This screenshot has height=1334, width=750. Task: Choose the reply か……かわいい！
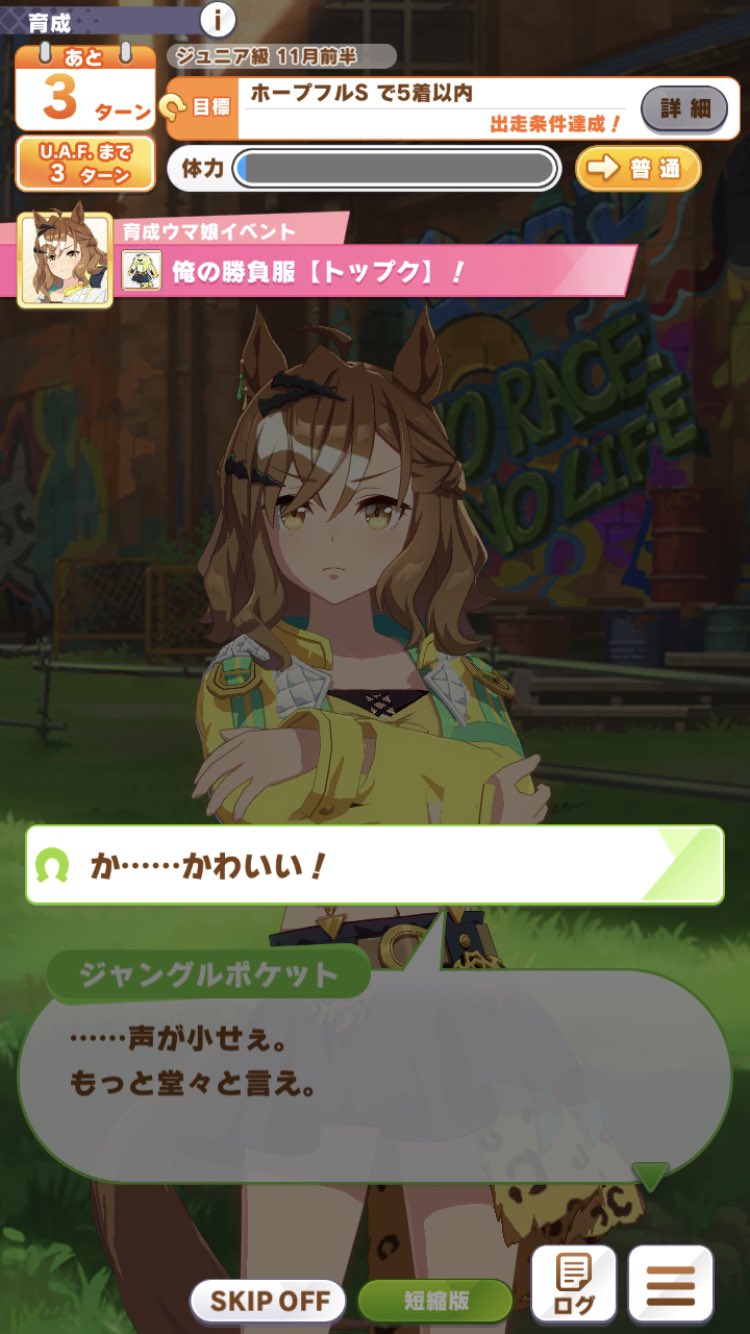[x=375, y=865]
